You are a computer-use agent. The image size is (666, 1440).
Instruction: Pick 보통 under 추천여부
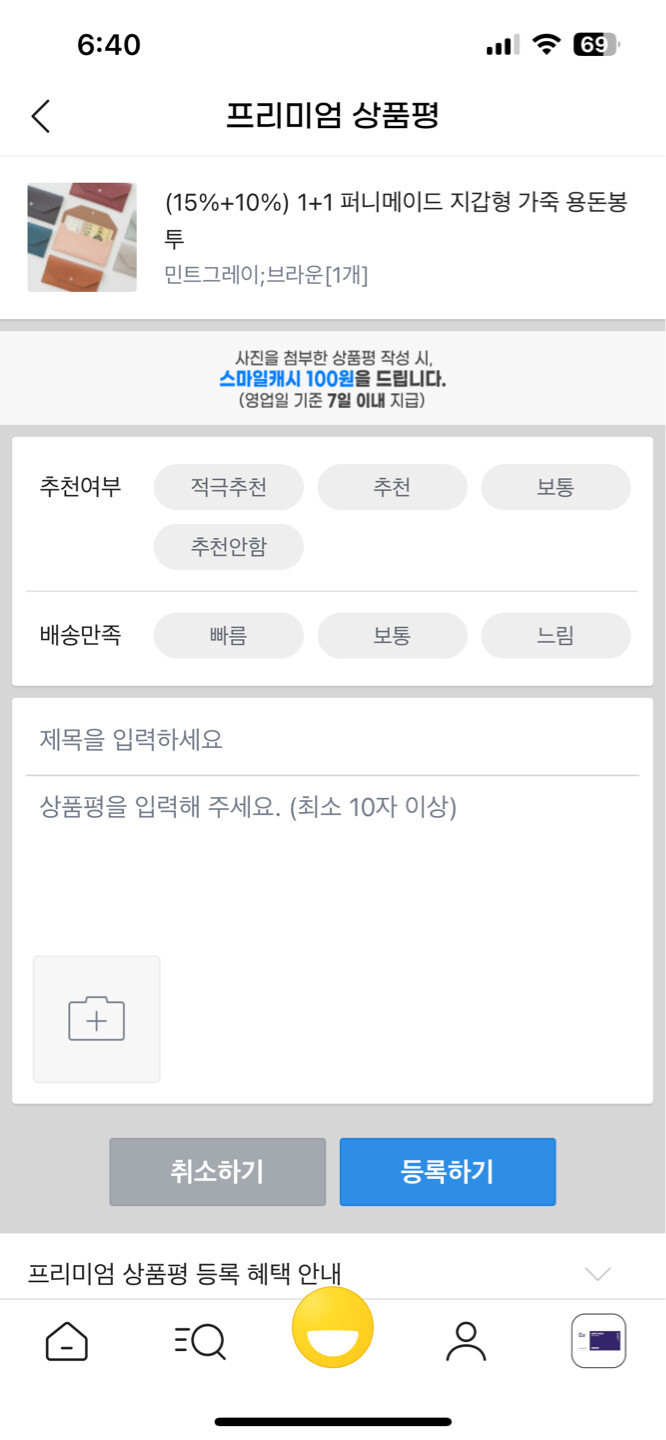[556, 487]
